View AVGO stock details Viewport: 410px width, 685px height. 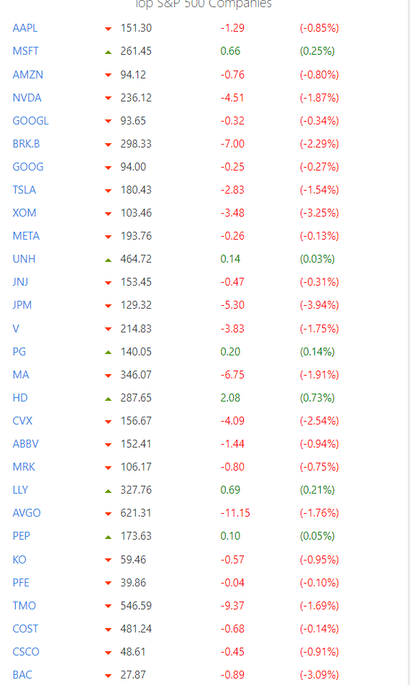click(26, 513)
